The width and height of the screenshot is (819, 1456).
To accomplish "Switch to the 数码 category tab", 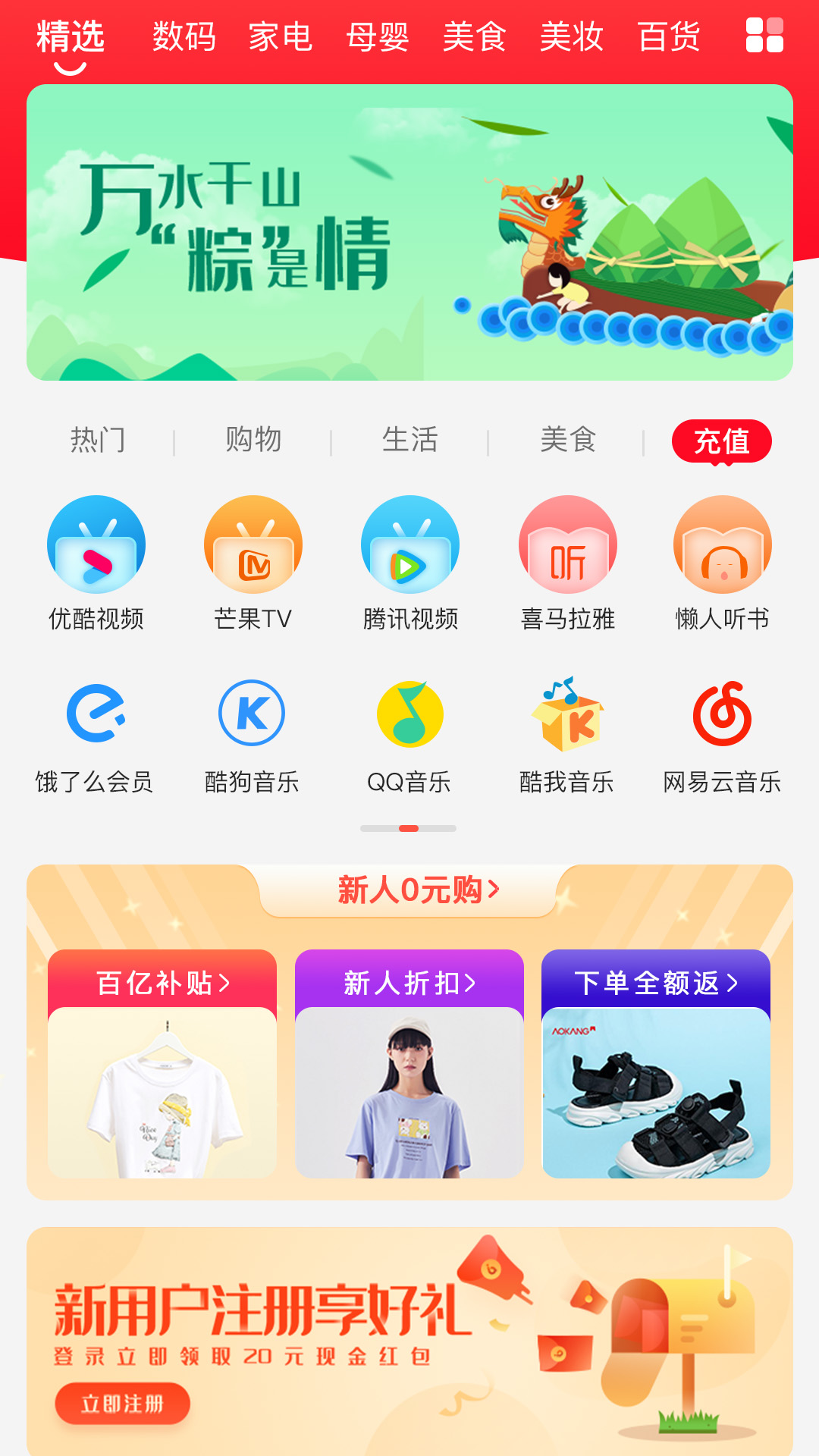I will [x=184, y=37].
